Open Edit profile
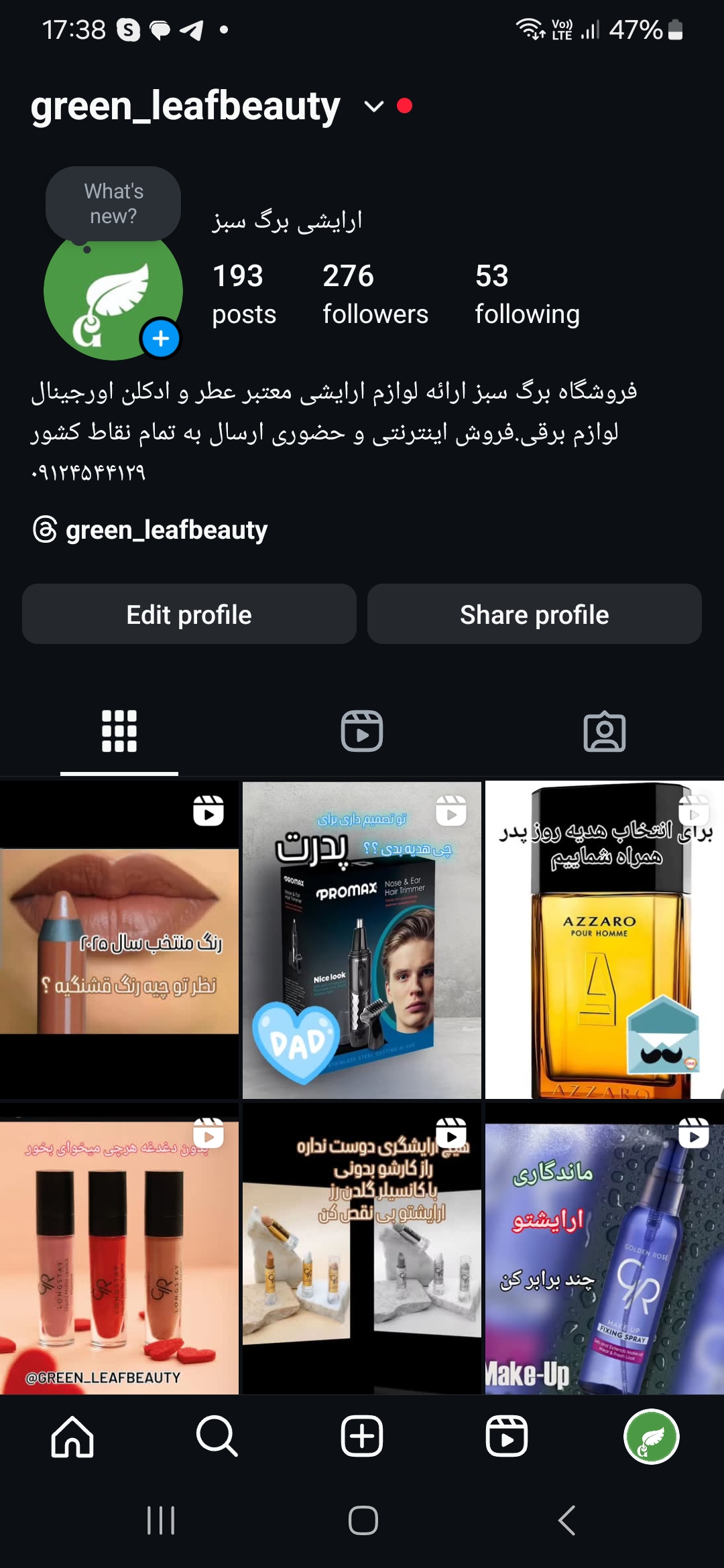Image resolution: width=724 pixels, height=1568 pixels. tap(189, 614)
